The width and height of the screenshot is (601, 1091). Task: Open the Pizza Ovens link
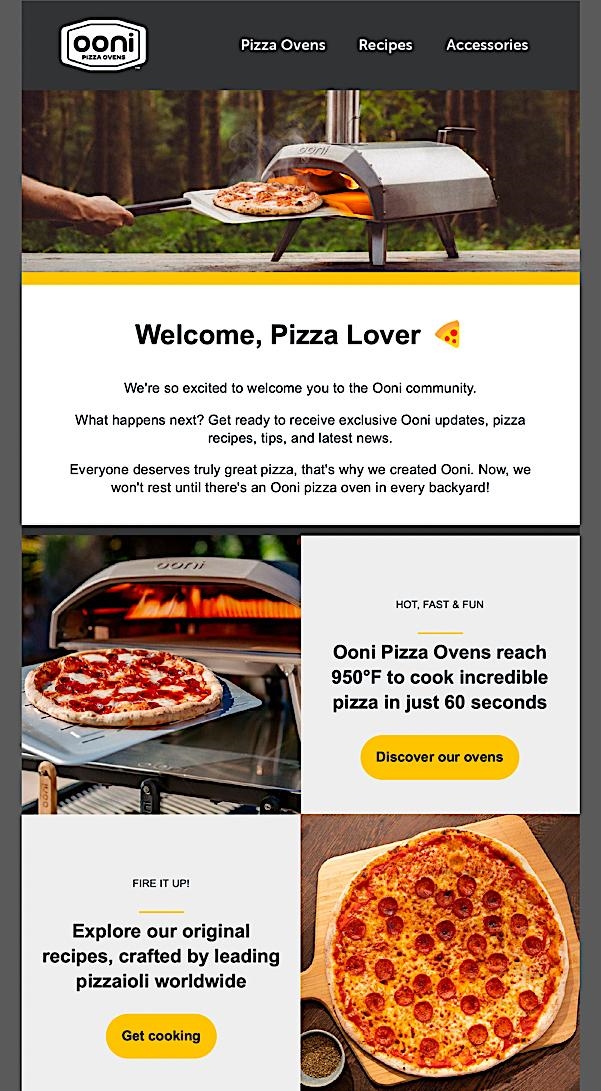[283, 45]
